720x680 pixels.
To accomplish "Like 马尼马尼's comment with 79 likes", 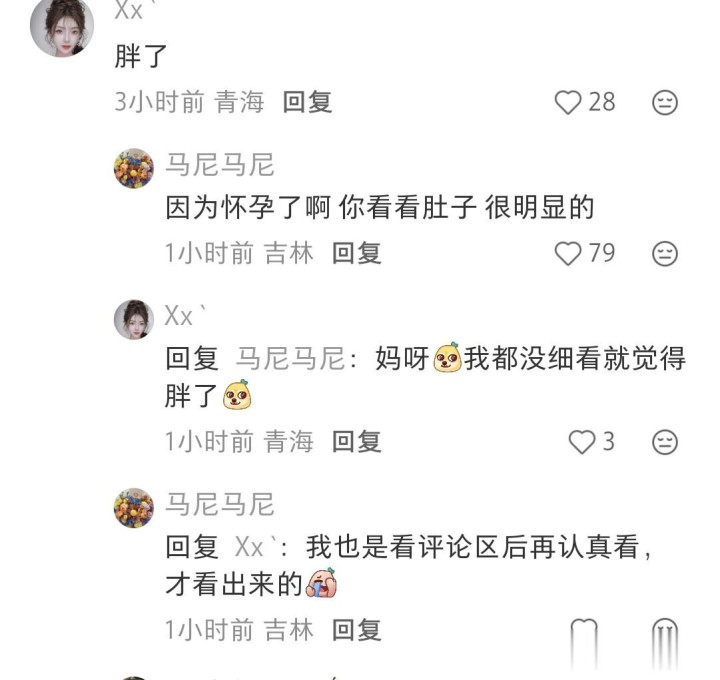I will [x=568, y=254].
